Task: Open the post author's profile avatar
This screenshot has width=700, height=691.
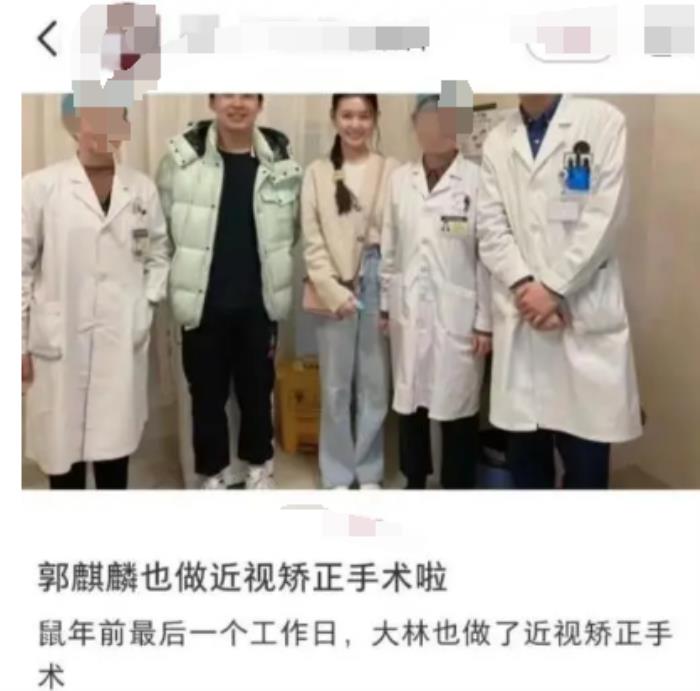Action: [119, 41]
